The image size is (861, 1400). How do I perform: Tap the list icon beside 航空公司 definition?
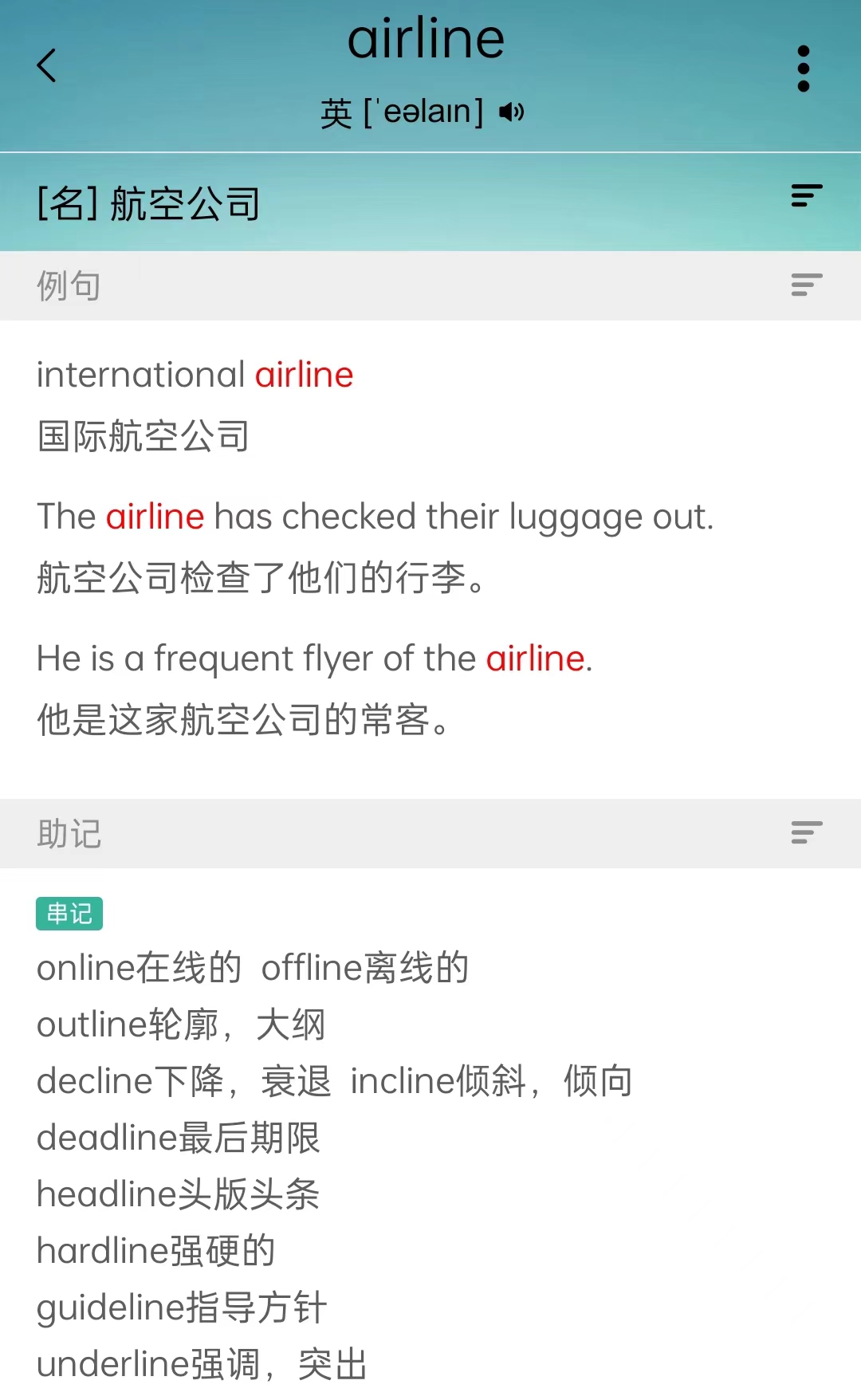point(806,195)
